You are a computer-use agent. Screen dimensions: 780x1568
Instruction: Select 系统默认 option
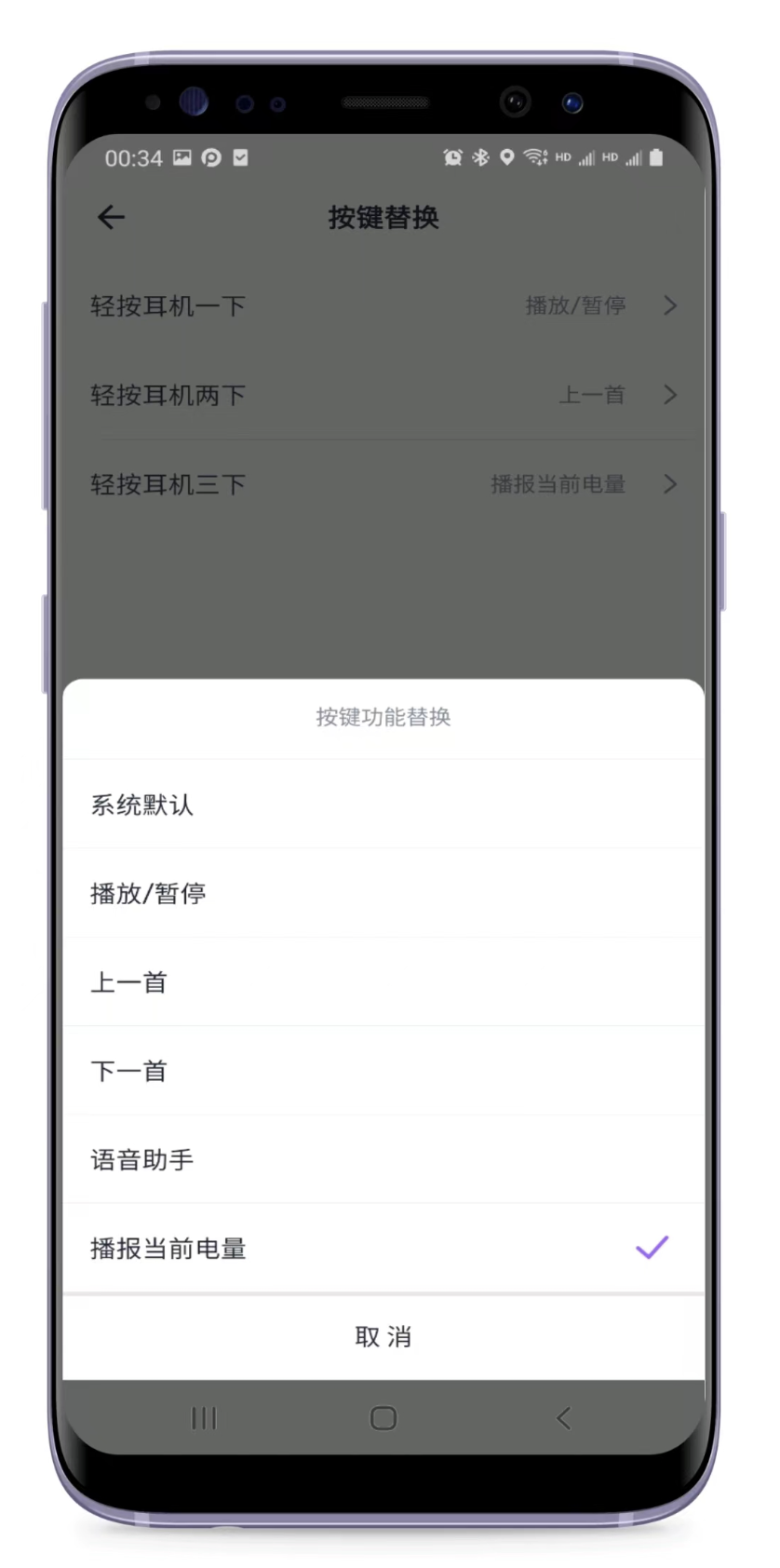coord(383,804)
